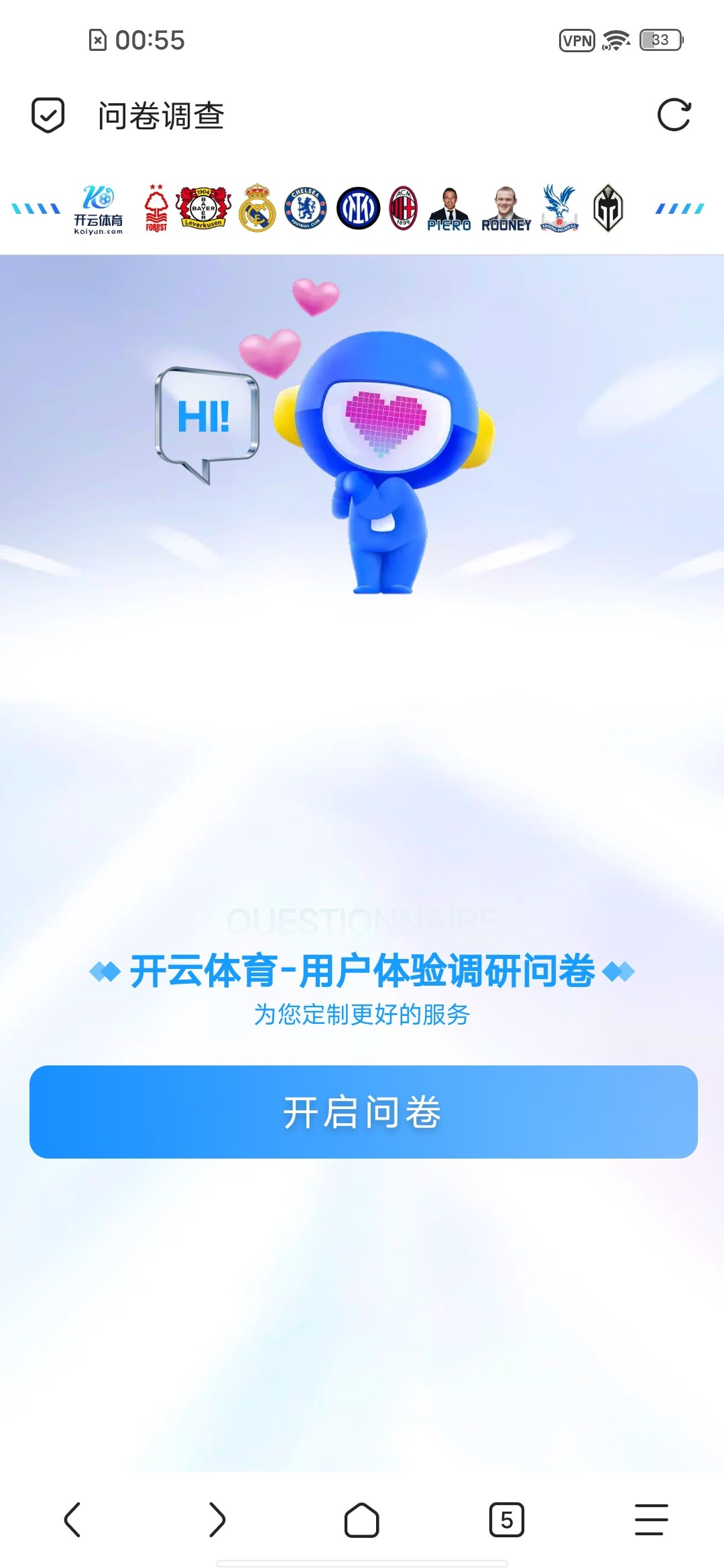The image size is (724, 1568).
Task: Open the tab switcher showing 5 tabs
Action: coord(507,1519)
